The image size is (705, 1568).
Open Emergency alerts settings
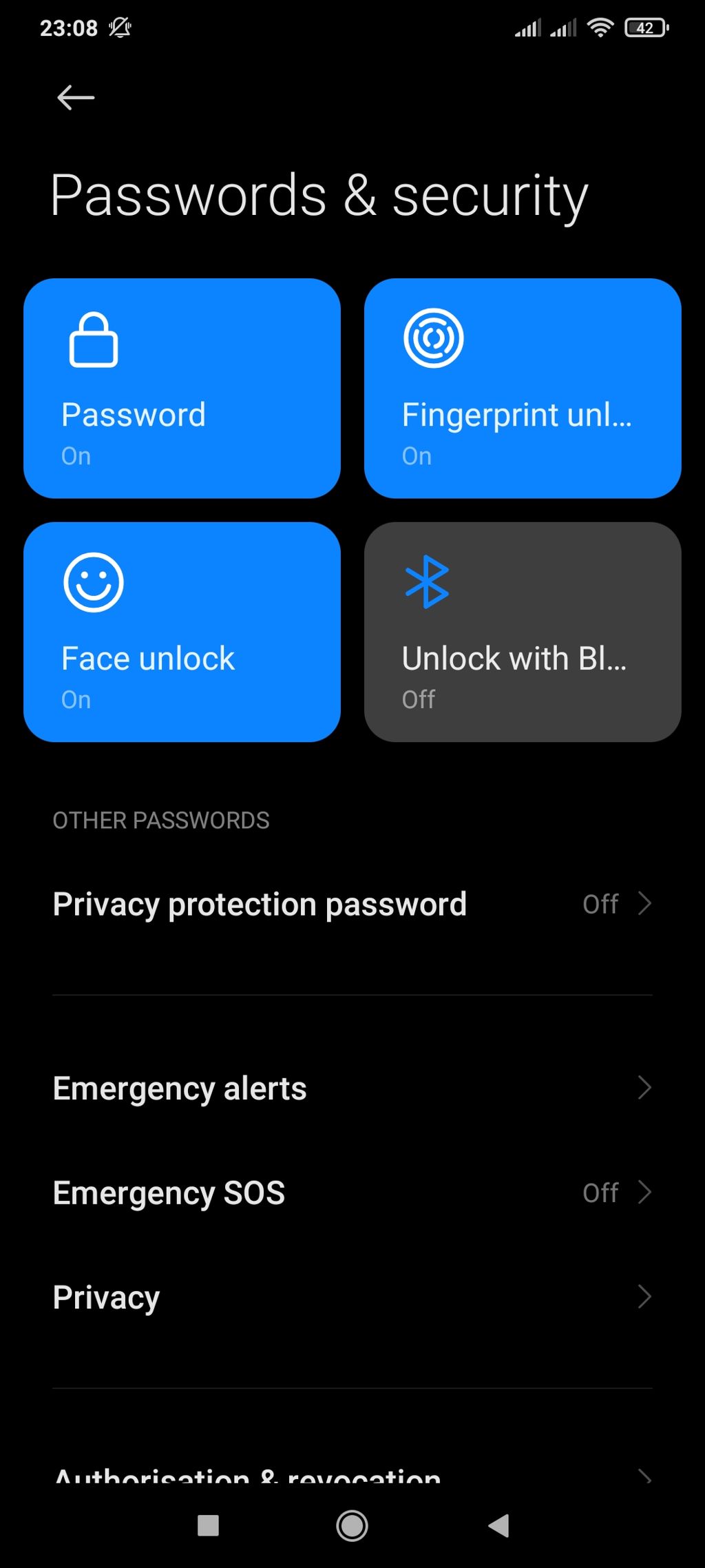[352, 1089]
